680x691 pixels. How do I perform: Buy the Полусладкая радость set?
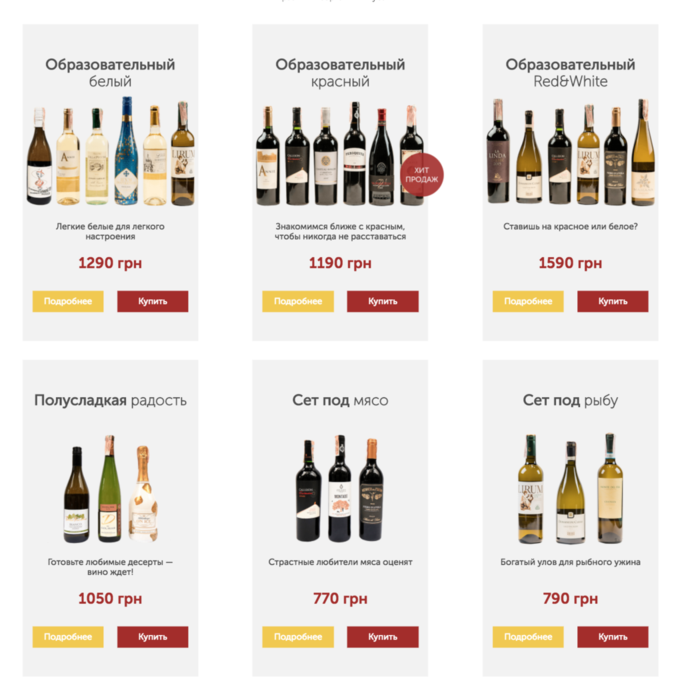[152, 637]
